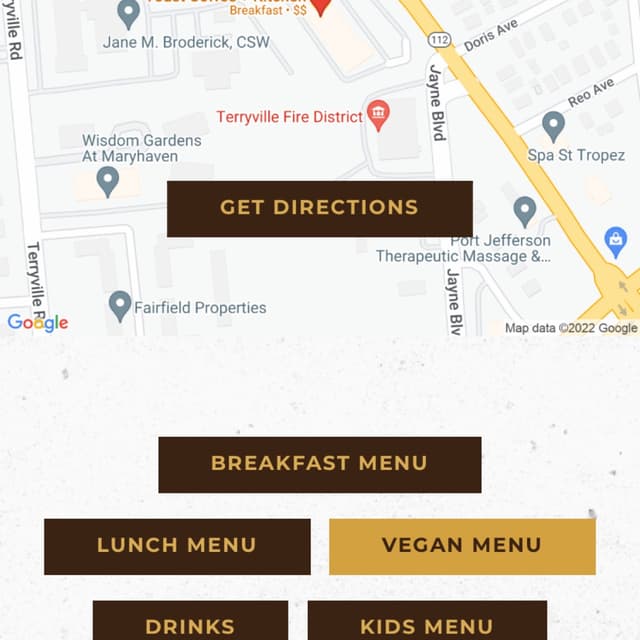Open the Kids Menu

coord(427,624)
